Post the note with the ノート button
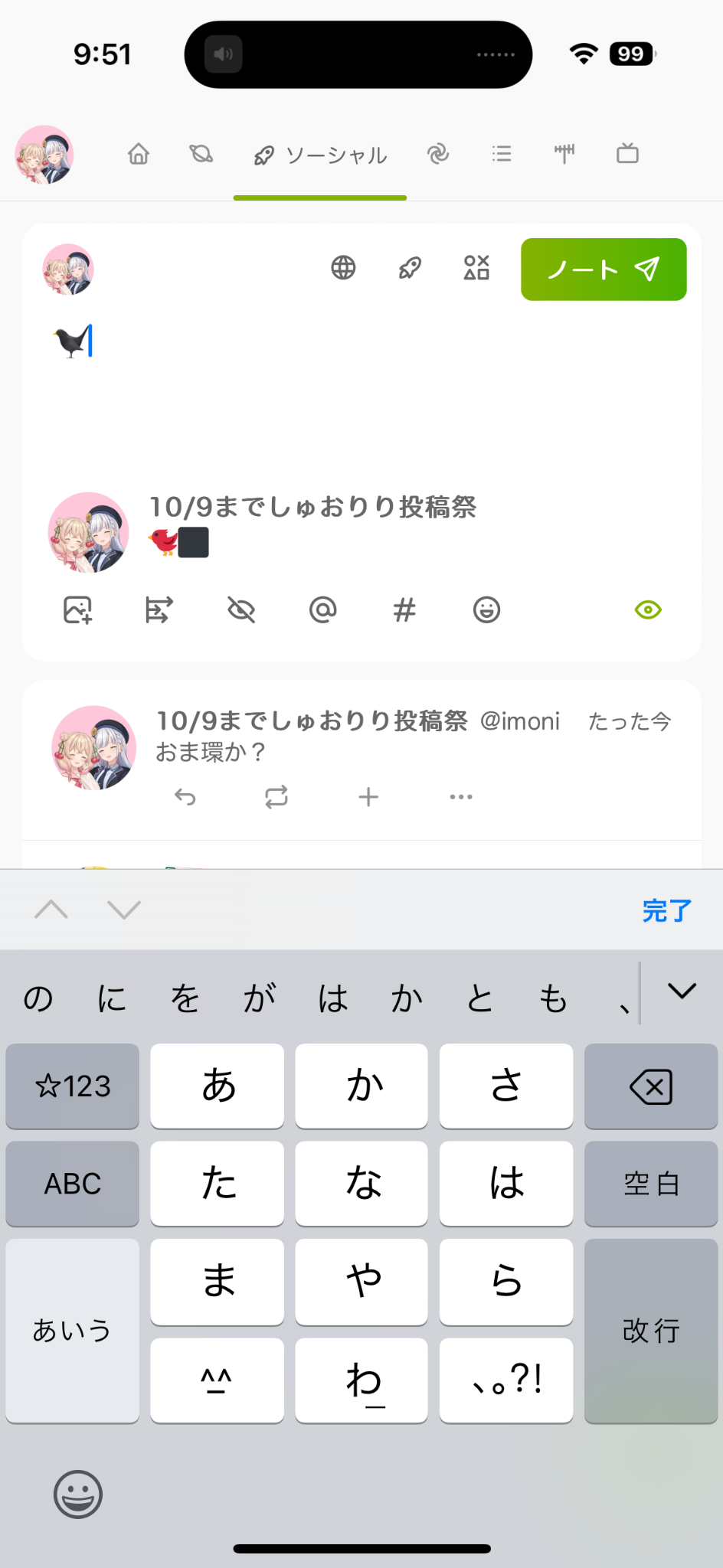This screenshot has height=1568, width=723. tap(603, 269)
